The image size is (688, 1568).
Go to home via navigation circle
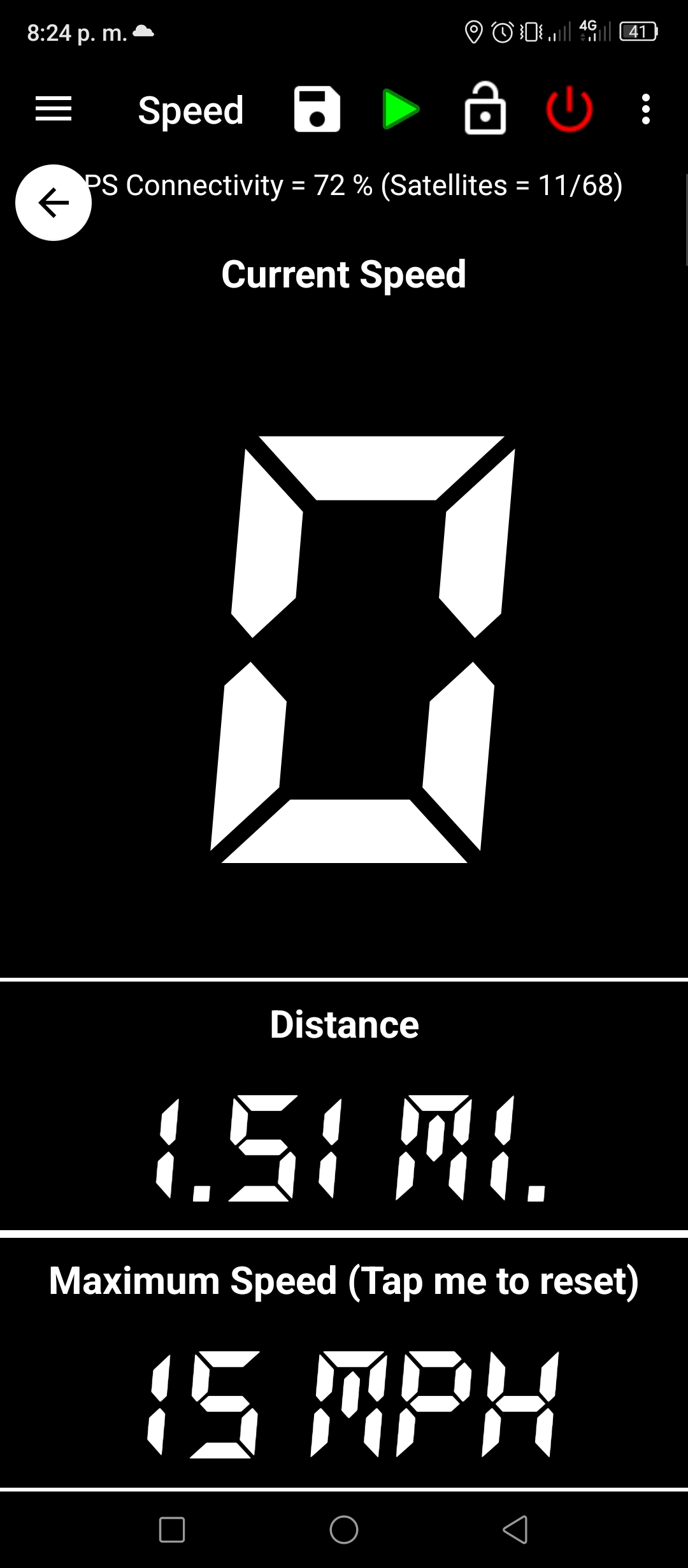click(344, 1529)
